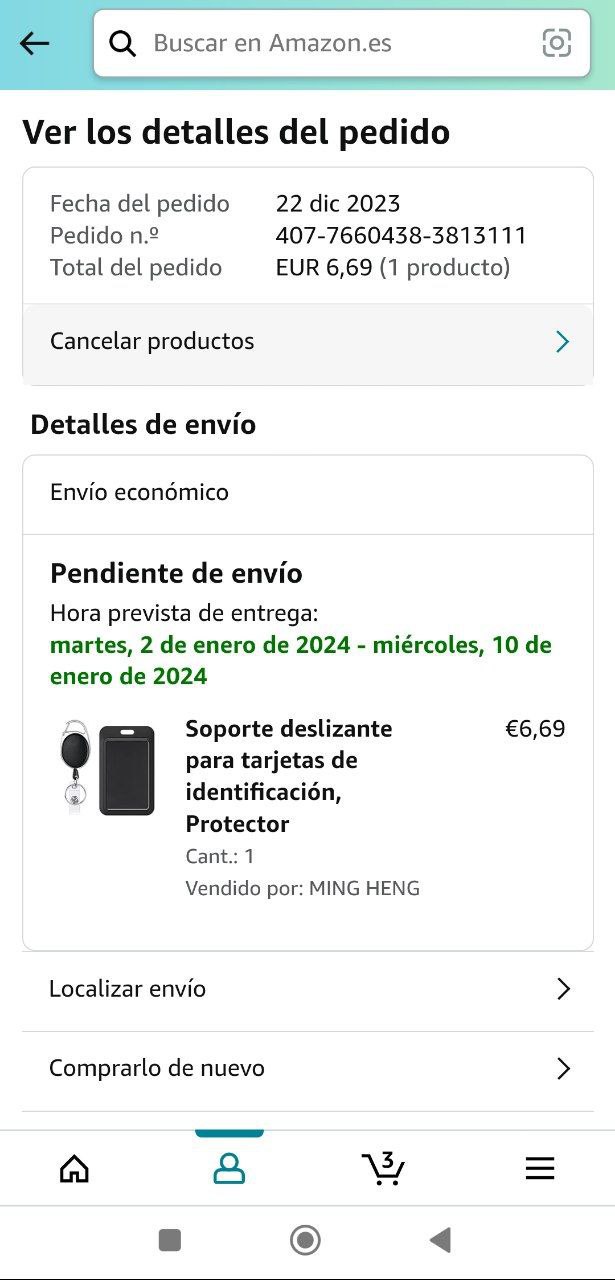Viewport: 615px width, 1280px height.
Task: Select Comprarlo de nuevo
Action: (x=308, y=1068)
